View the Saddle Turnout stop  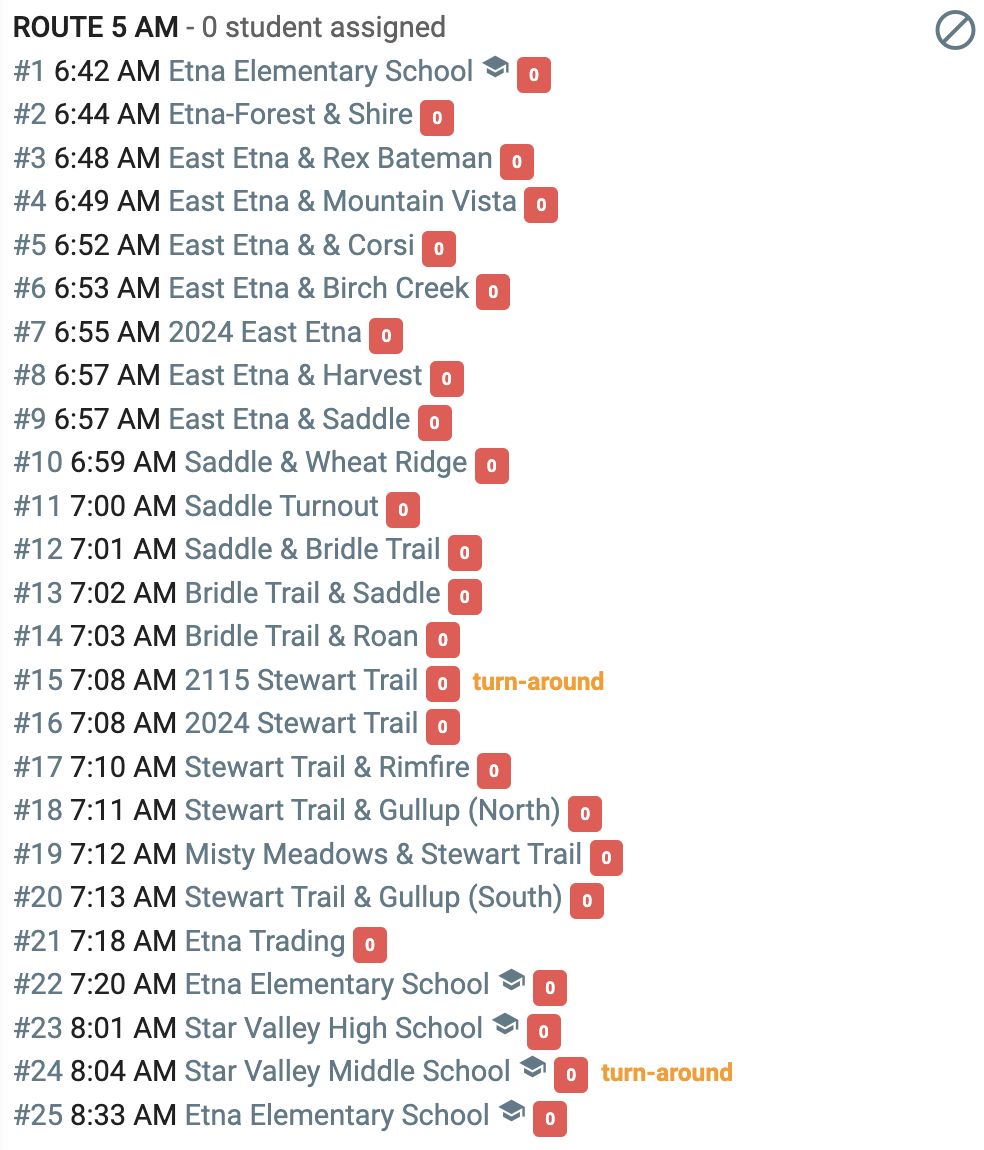tap(282, 506)
